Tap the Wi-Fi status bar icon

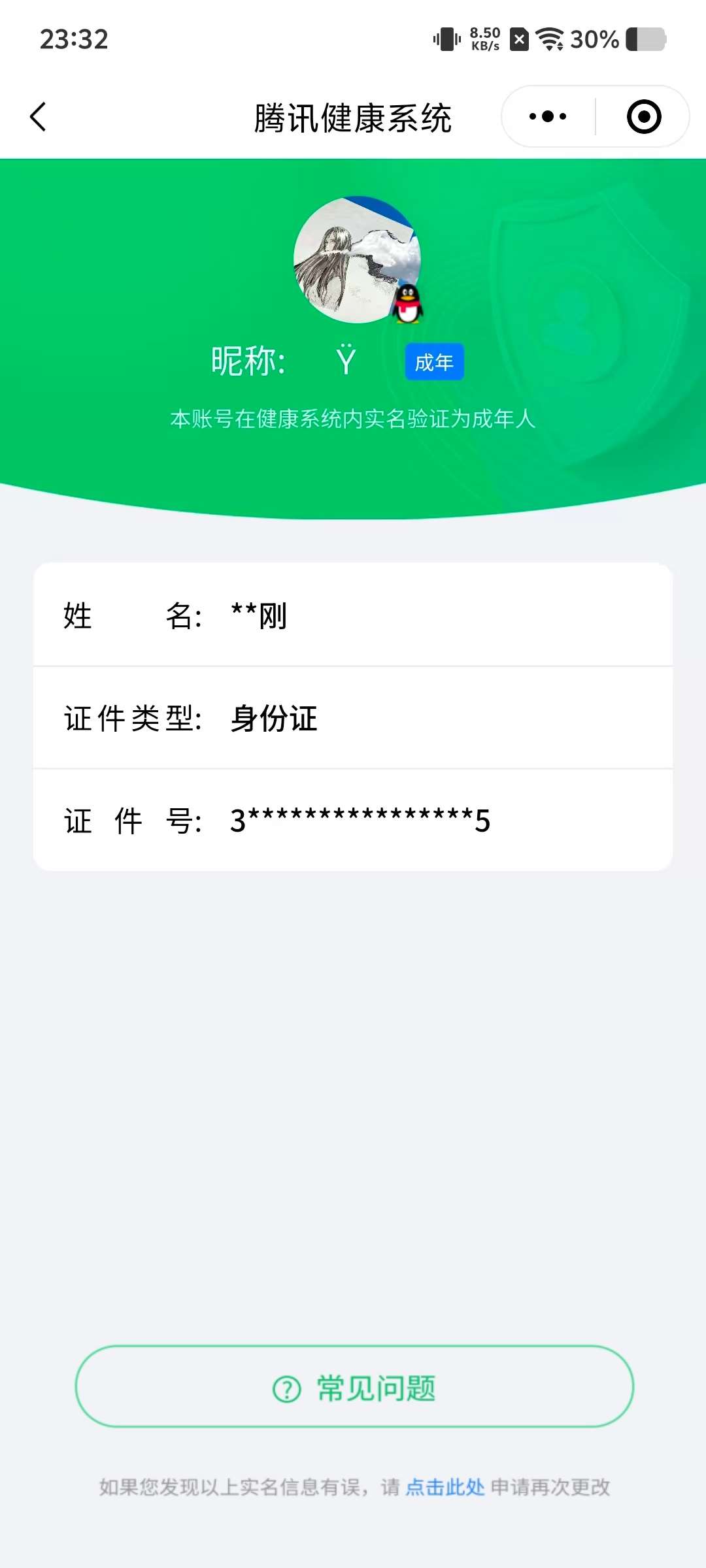tap(550, 41)
